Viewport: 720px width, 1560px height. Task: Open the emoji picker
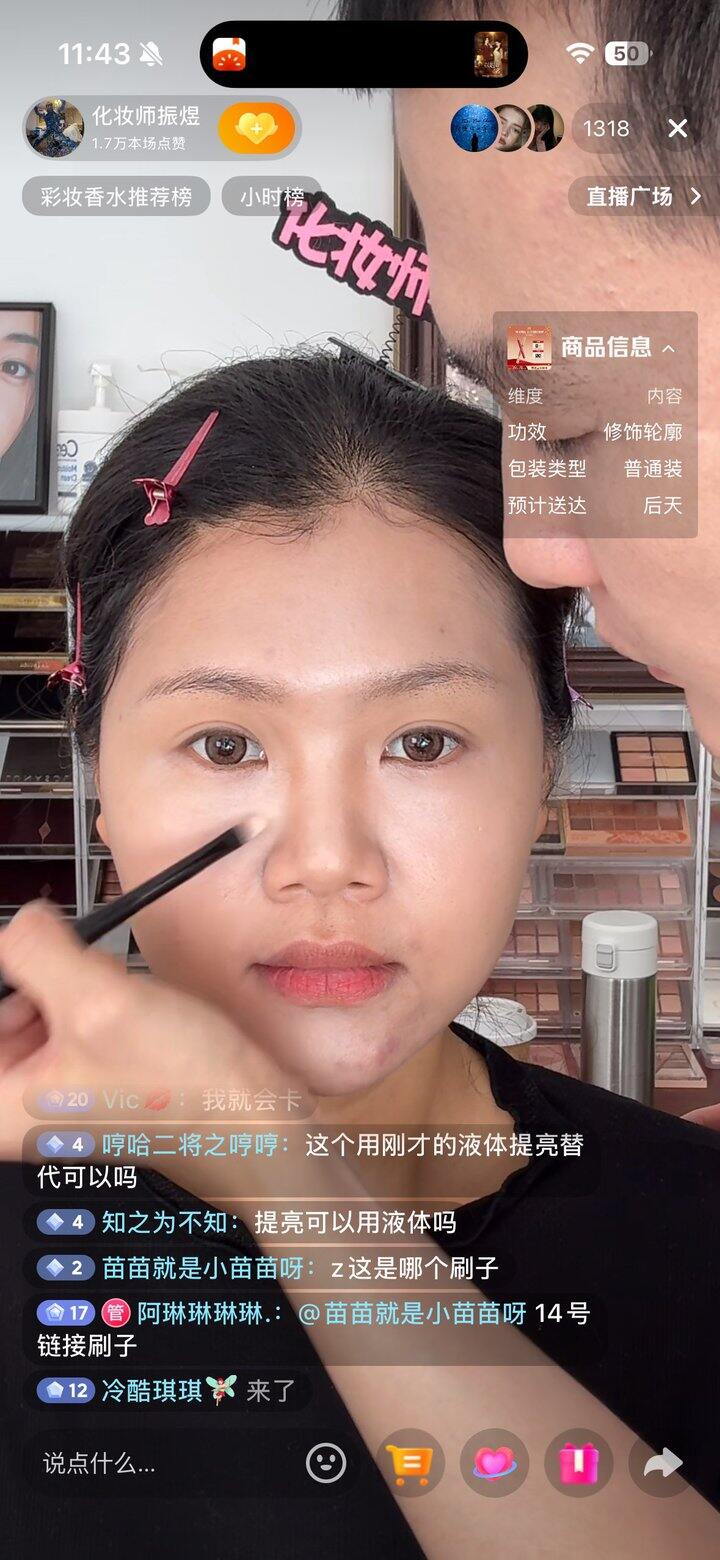pos(326,1464)
